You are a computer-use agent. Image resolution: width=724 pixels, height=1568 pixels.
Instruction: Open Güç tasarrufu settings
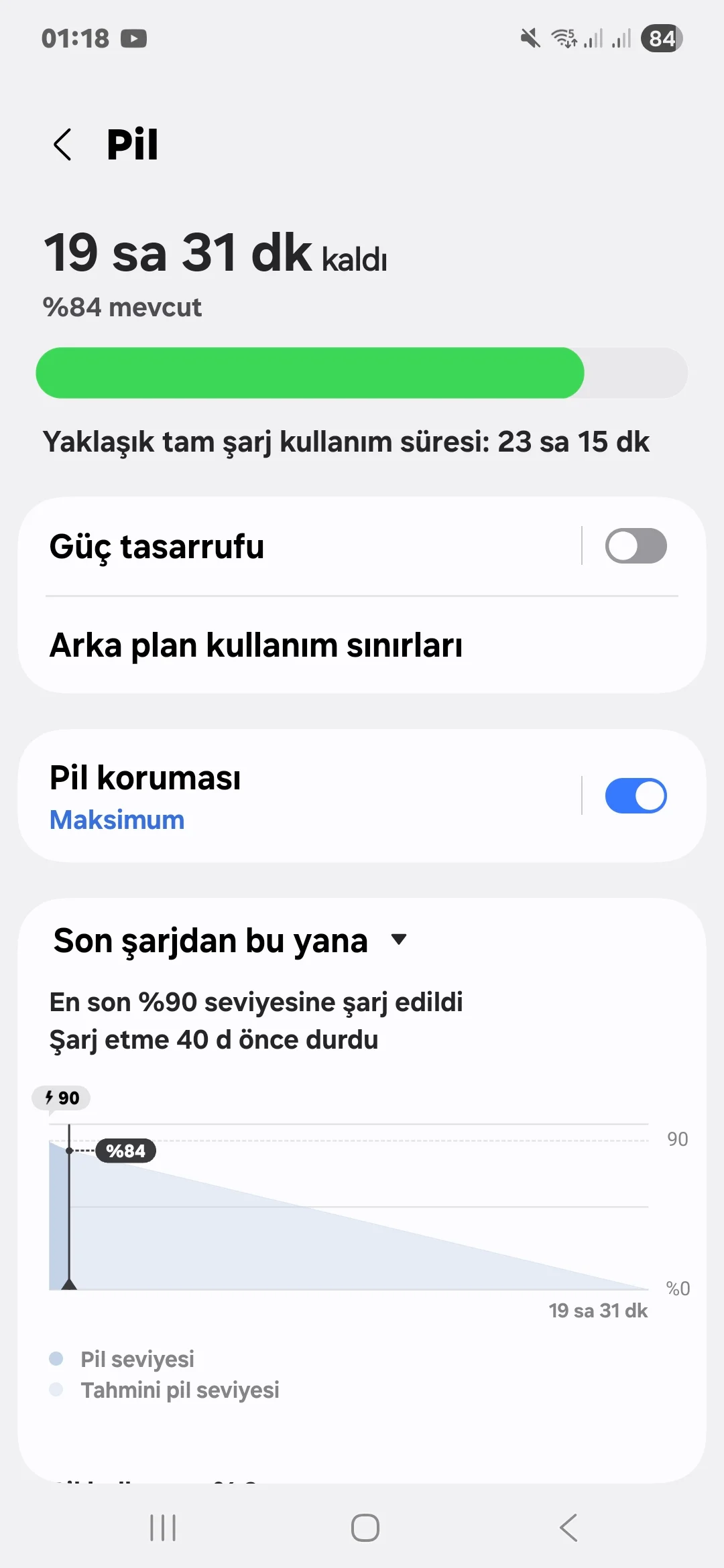(x=268, y=546)
